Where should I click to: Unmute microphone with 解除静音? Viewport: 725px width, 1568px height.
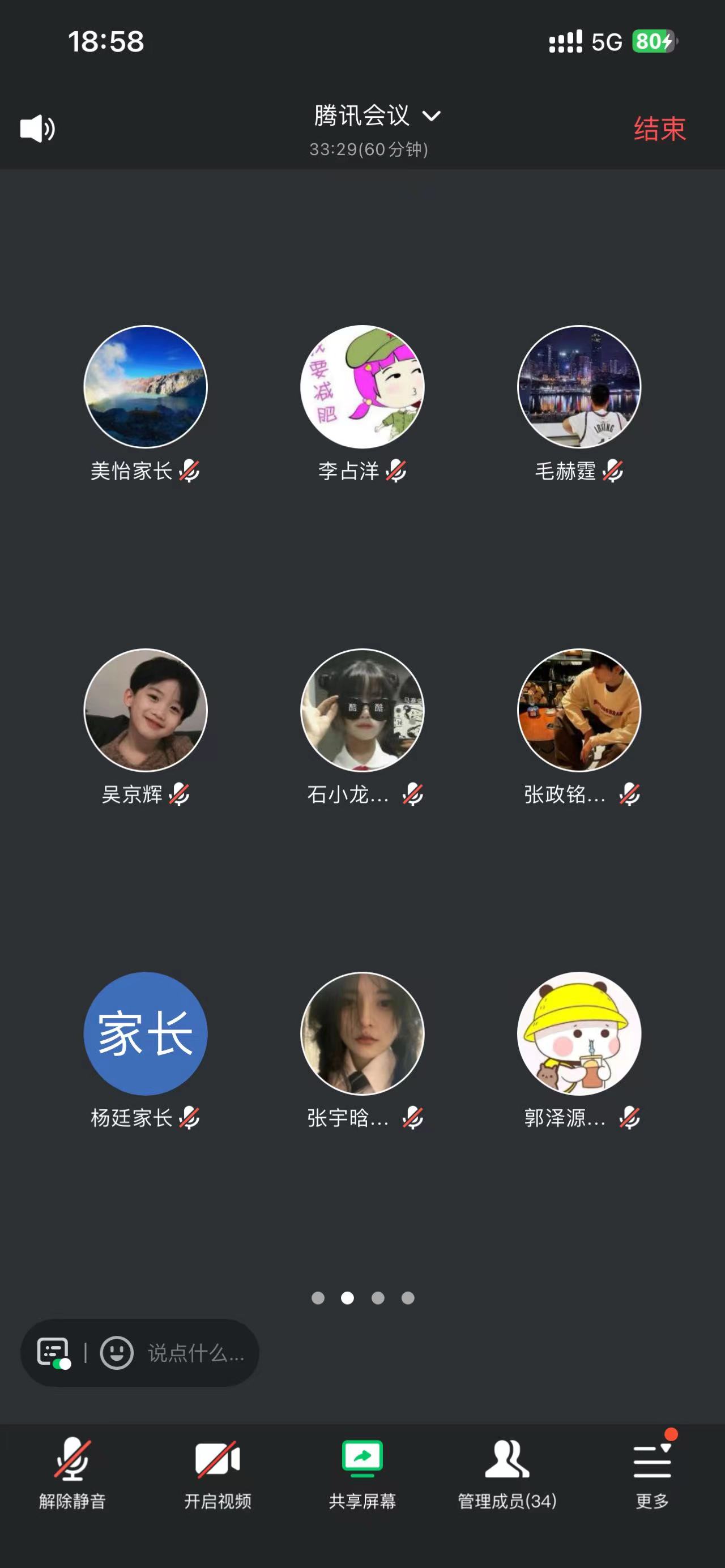point(72,1473)
